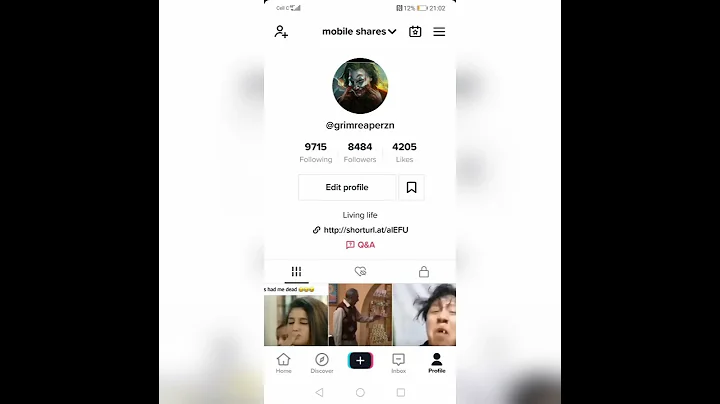Switch to the private videos lock tab

click(x=424, y=271)
